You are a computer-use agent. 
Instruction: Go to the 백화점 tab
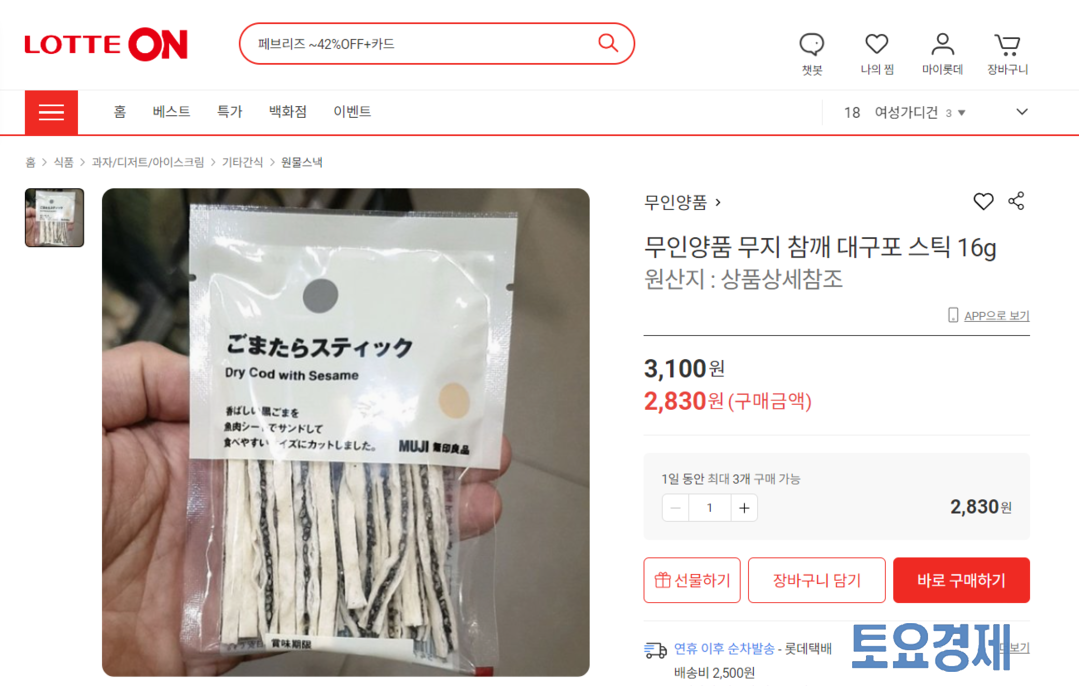[x=288, y=111]
